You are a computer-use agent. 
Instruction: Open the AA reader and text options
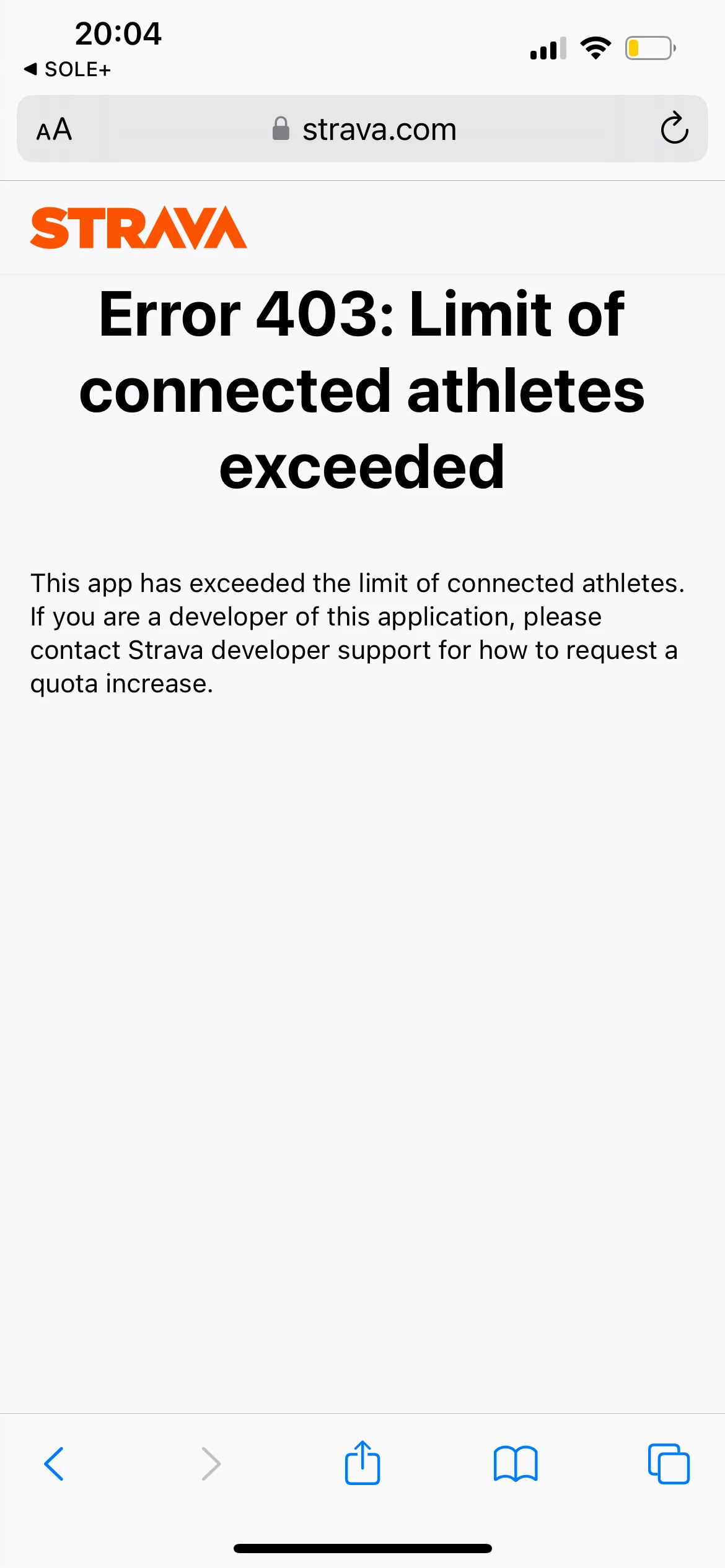pyautogui.click(x=55, y=129)
